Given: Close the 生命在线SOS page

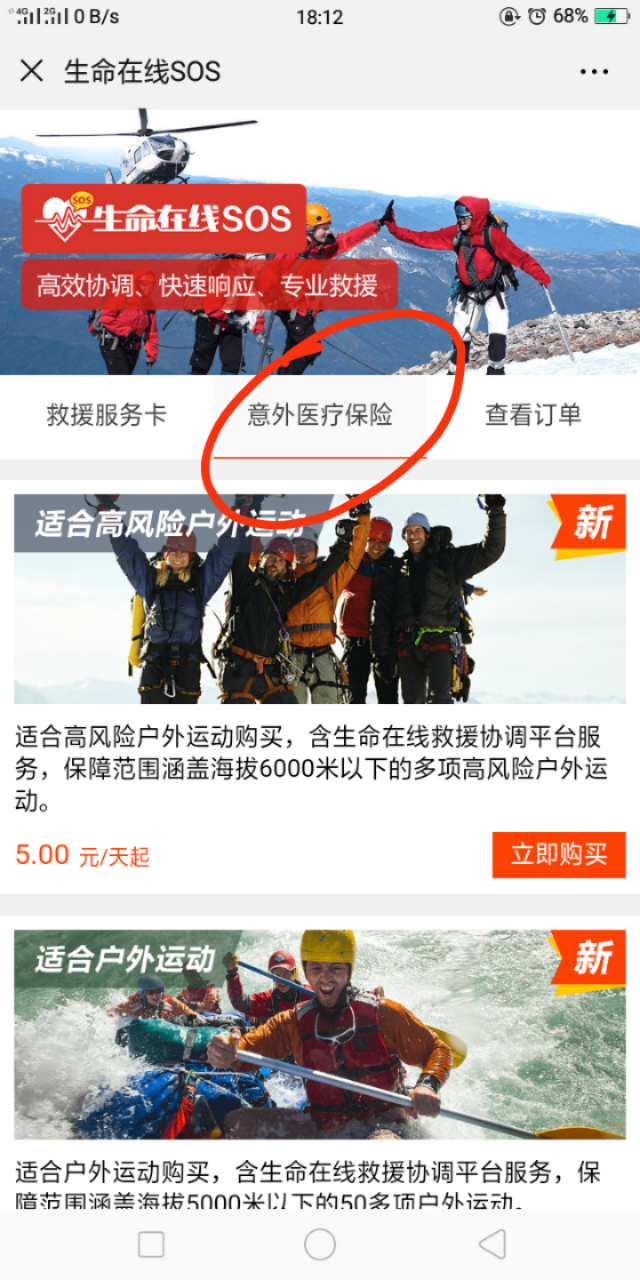Looking at the screenshot, I should pyautogui.click(x=32, y=71).
